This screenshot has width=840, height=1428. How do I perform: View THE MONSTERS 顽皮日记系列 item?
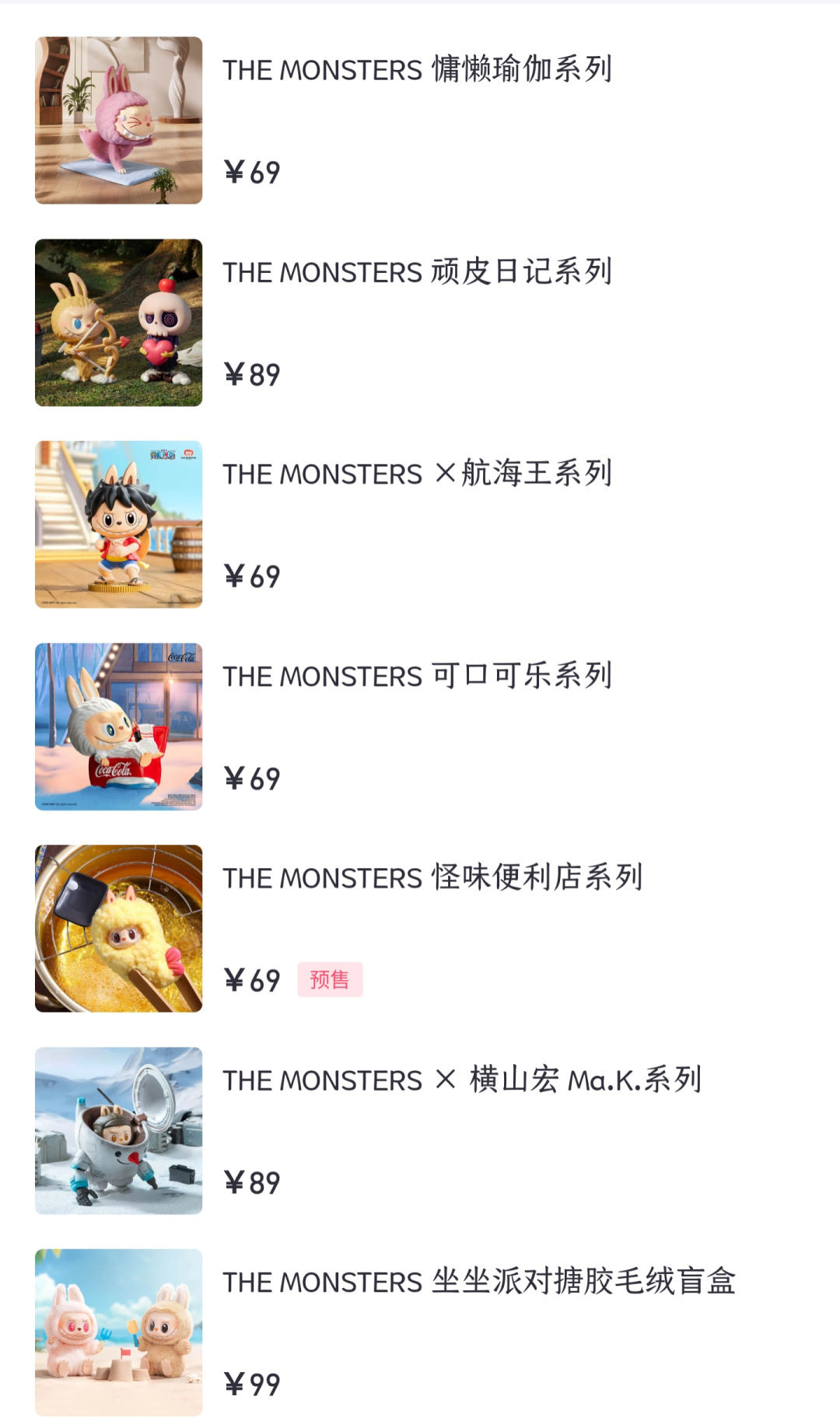417,272
